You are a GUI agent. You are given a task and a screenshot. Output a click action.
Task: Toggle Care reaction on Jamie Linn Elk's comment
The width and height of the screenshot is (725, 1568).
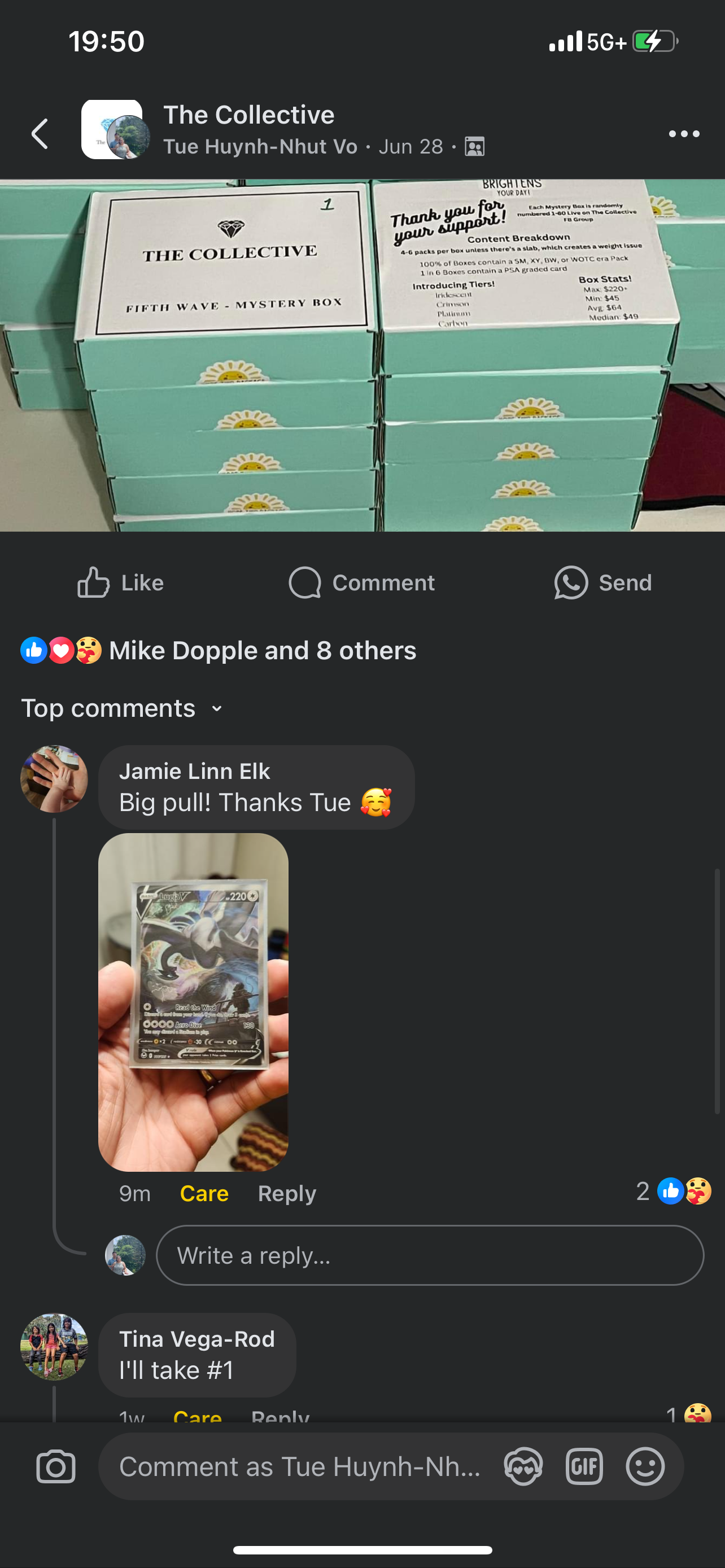(204, 1194)
